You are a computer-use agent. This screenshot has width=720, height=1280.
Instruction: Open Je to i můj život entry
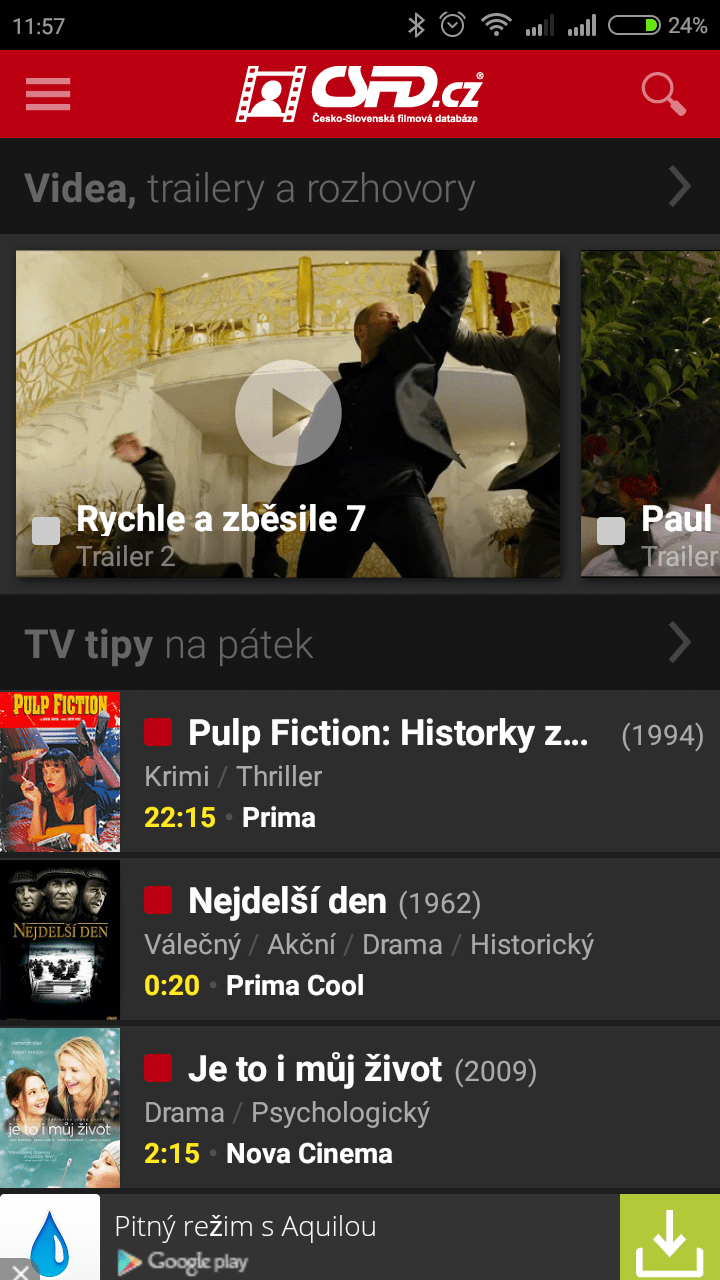pos(360,1108)
